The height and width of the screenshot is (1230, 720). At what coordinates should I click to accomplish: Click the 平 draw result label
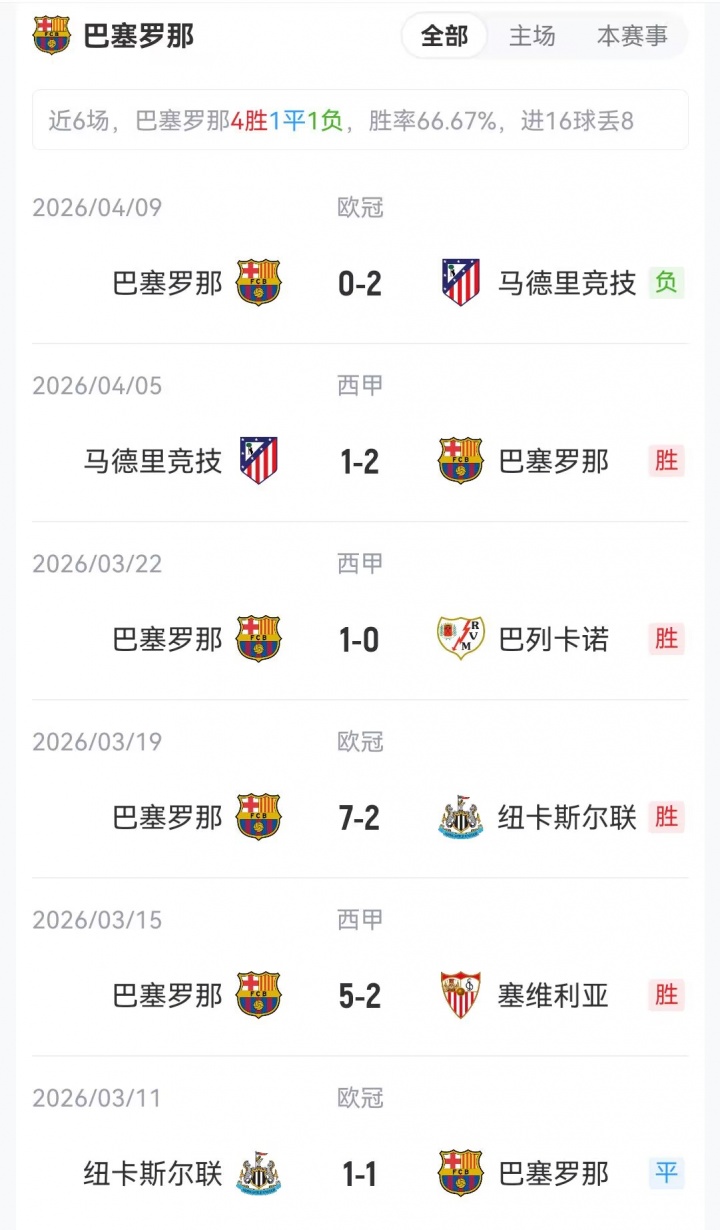[x=667, y=1171]
